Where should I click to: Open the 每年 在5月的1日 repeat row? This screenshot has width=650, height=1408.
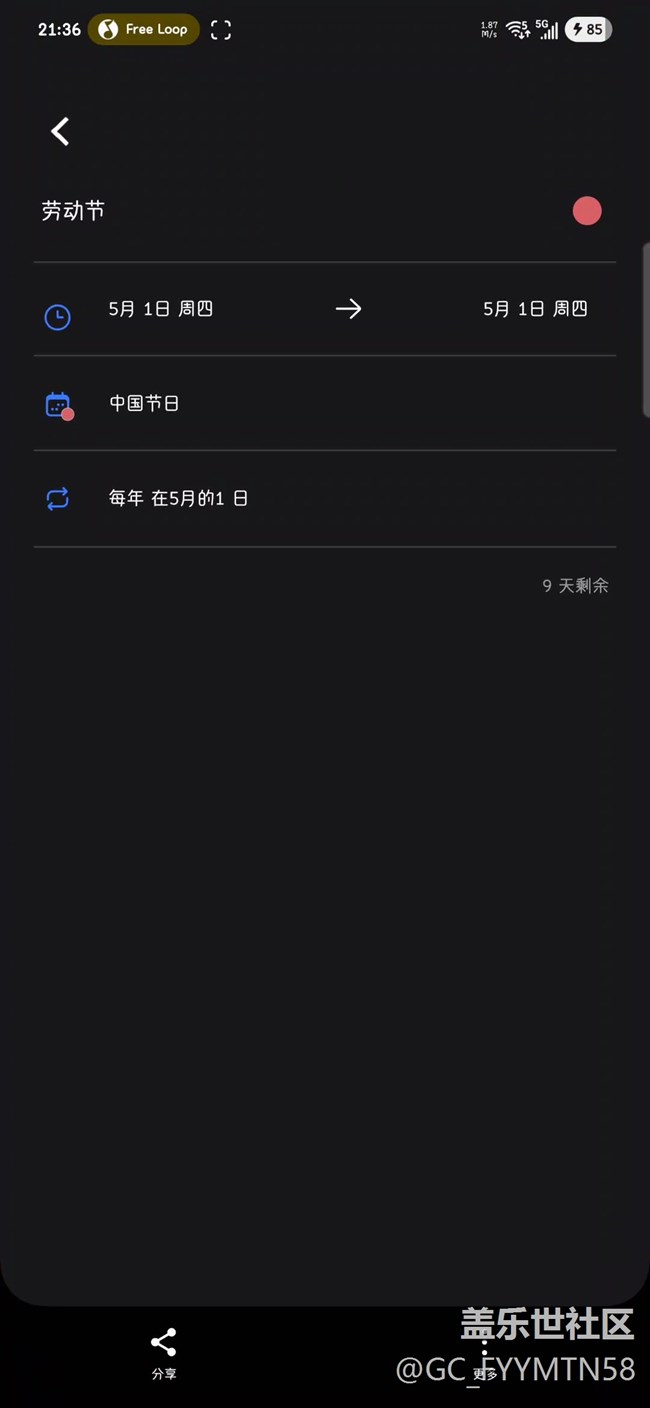pyautogui.click(x=325, y=498)
